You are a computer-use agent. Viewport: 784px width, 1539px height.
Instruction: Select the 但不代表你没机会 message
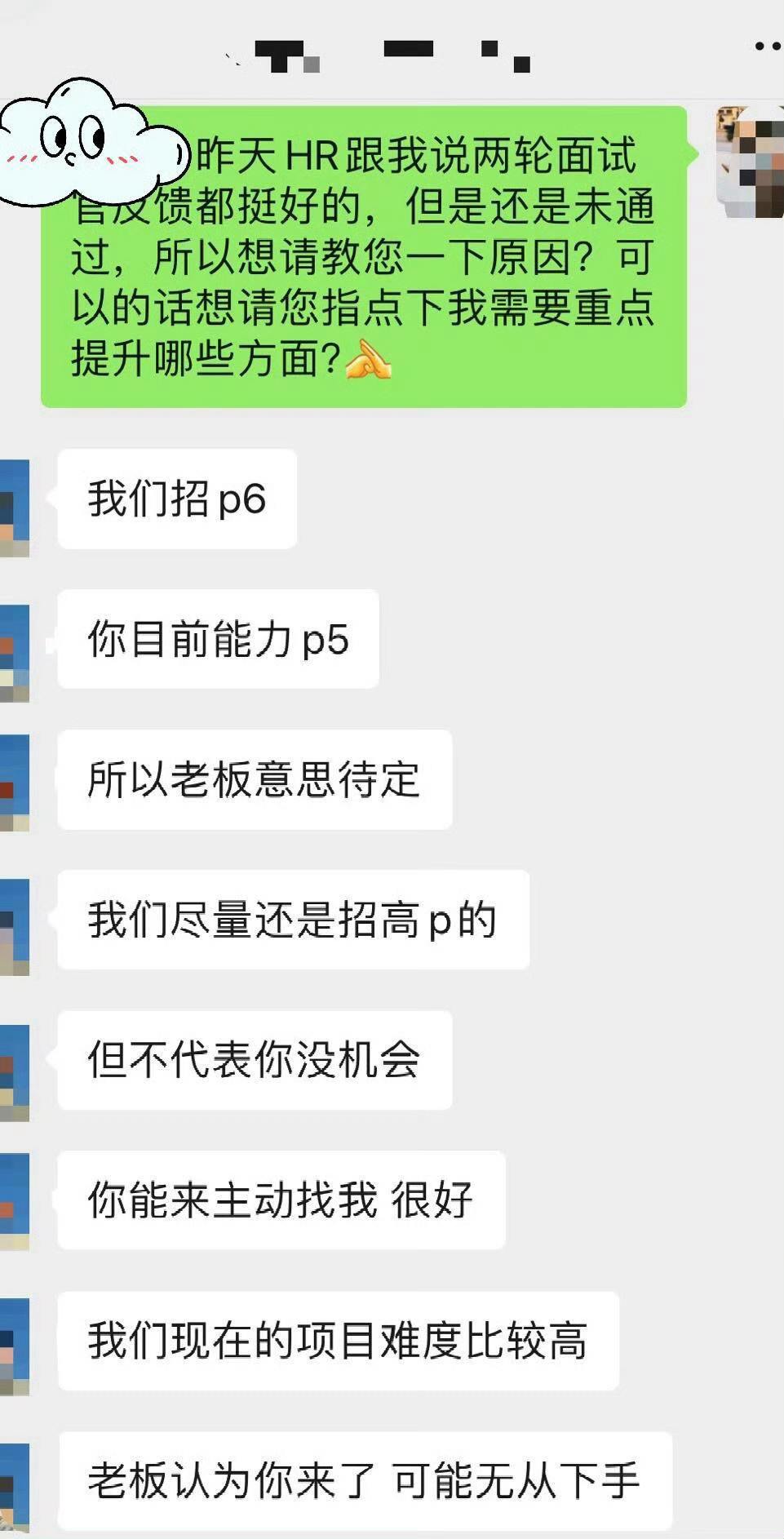point(253,1061)
